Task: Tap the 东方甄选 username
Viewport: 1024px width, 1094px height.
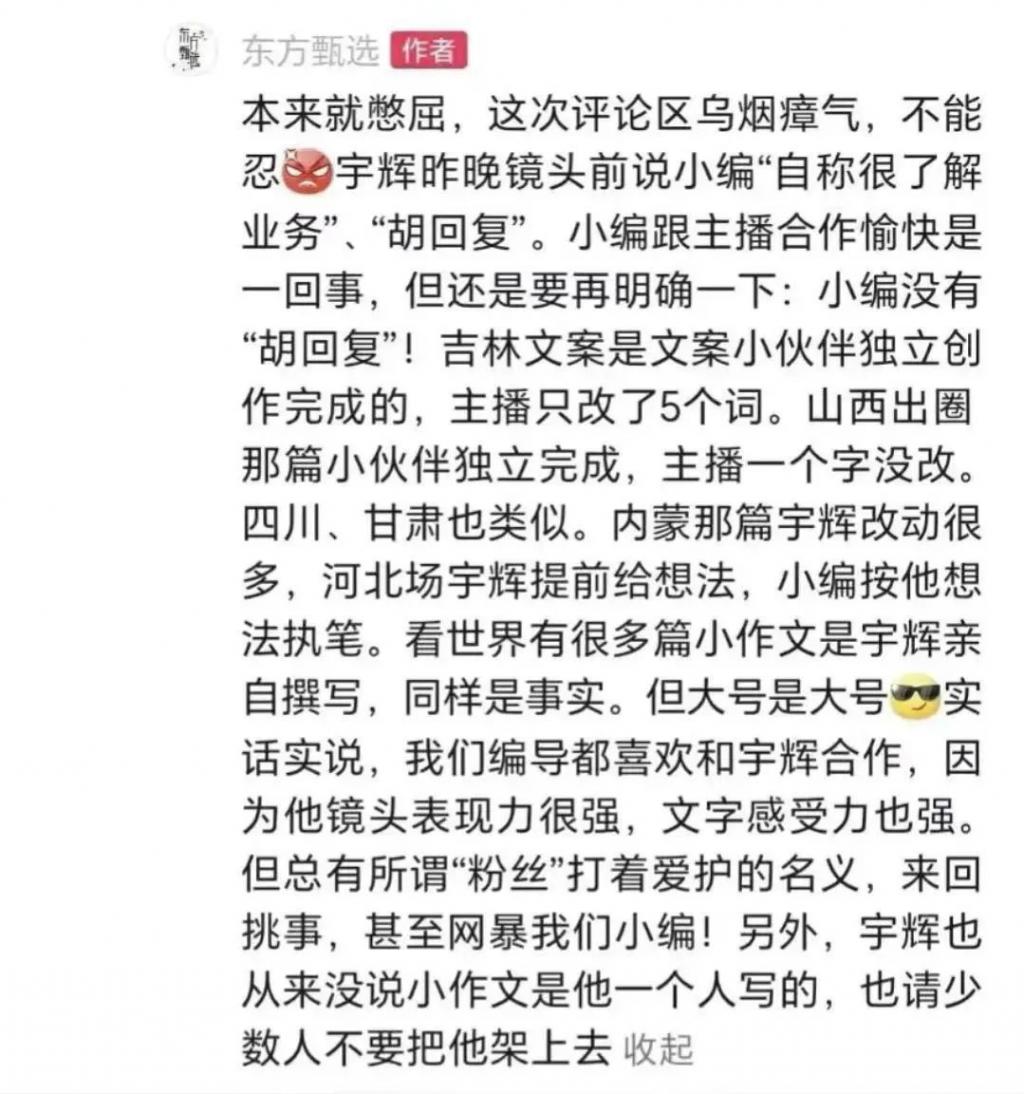Action: point(310,51)
